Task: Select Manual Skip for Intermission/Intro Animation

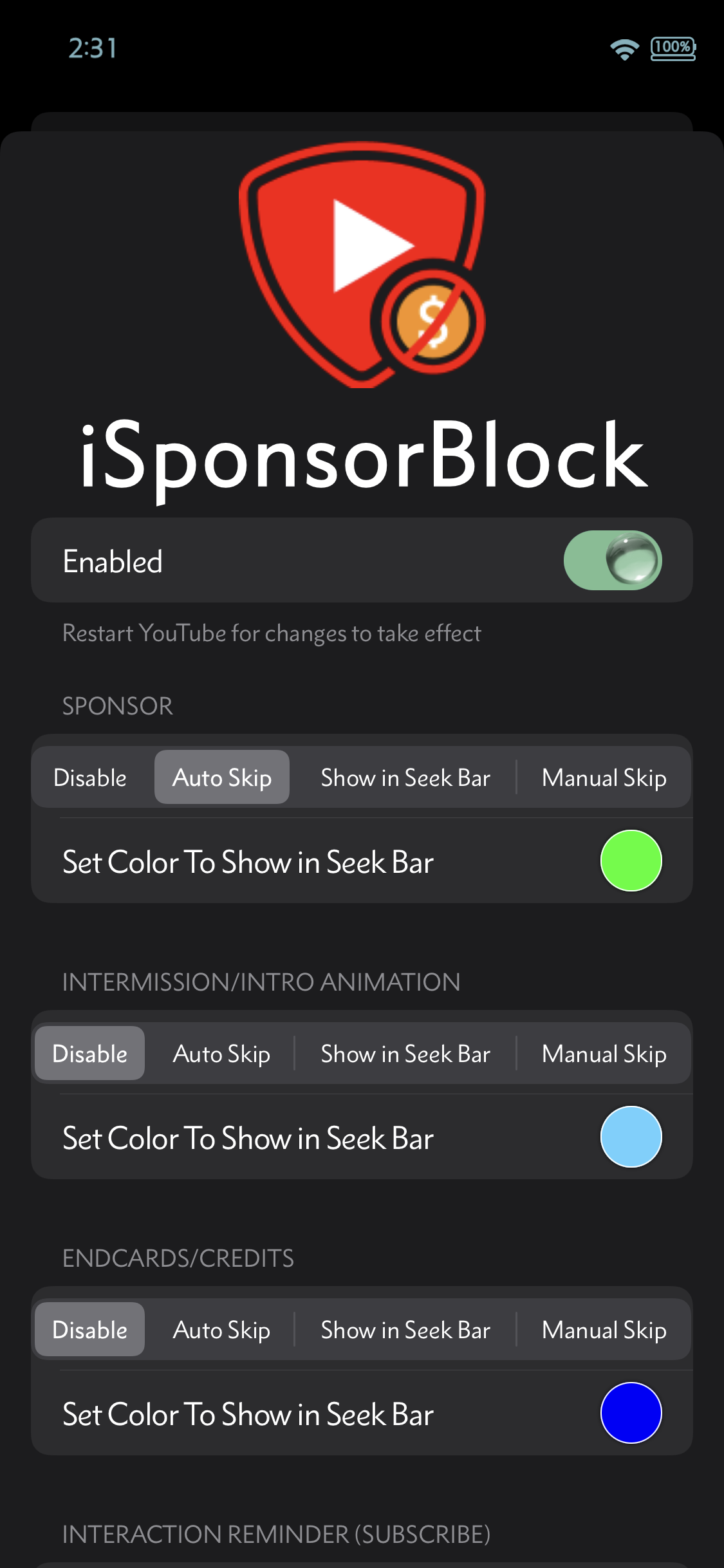Action: [x=604, y=1053]
